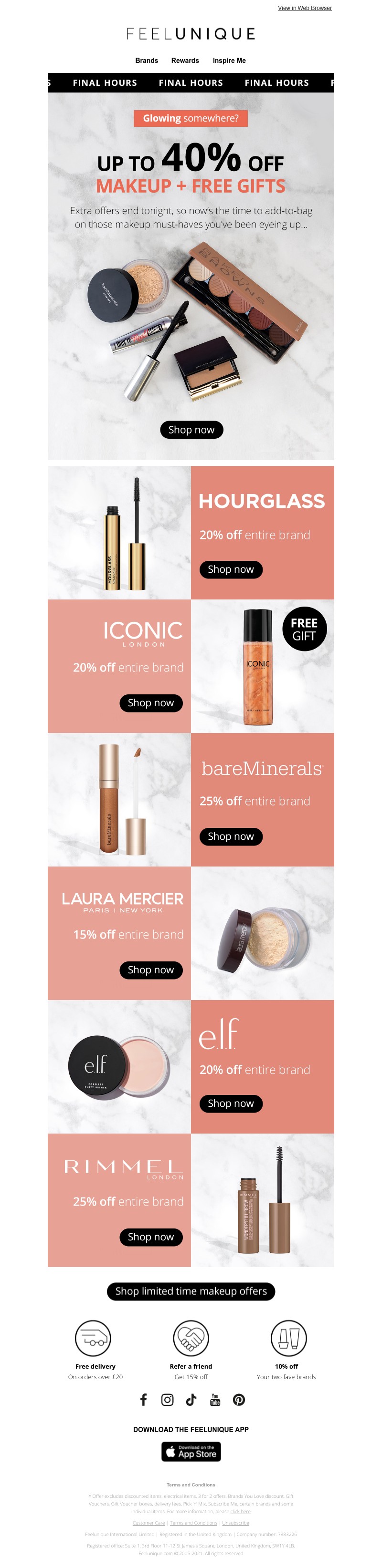Shop now for Rimmel London 25% off
This screenshot has height=1568, width=382.
(x=150, y=1237)
